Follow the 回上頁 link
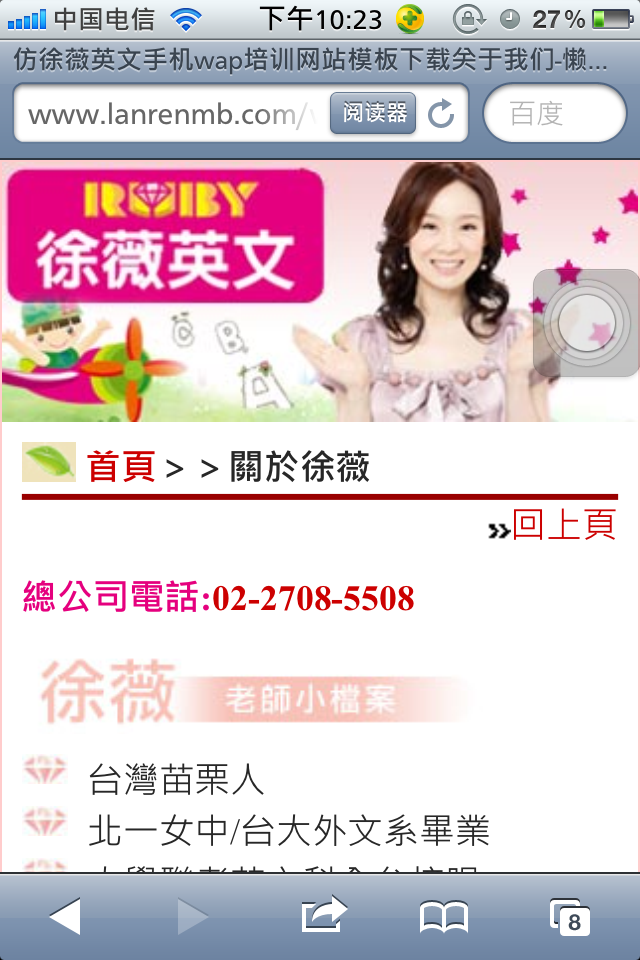The image size is (640, 960). (x=563, y=525)
